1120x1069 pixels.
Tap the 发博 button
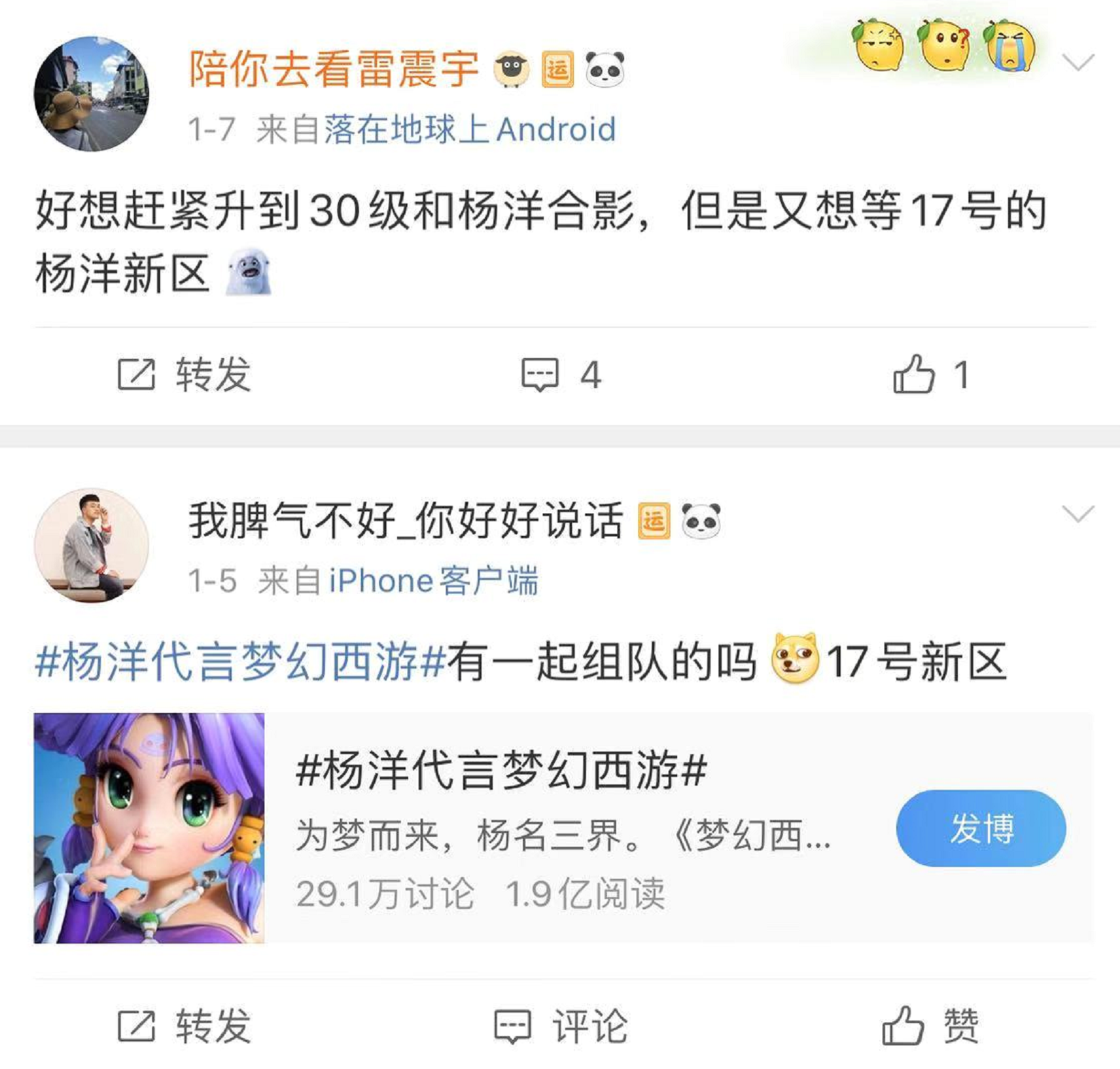point(980,828)
